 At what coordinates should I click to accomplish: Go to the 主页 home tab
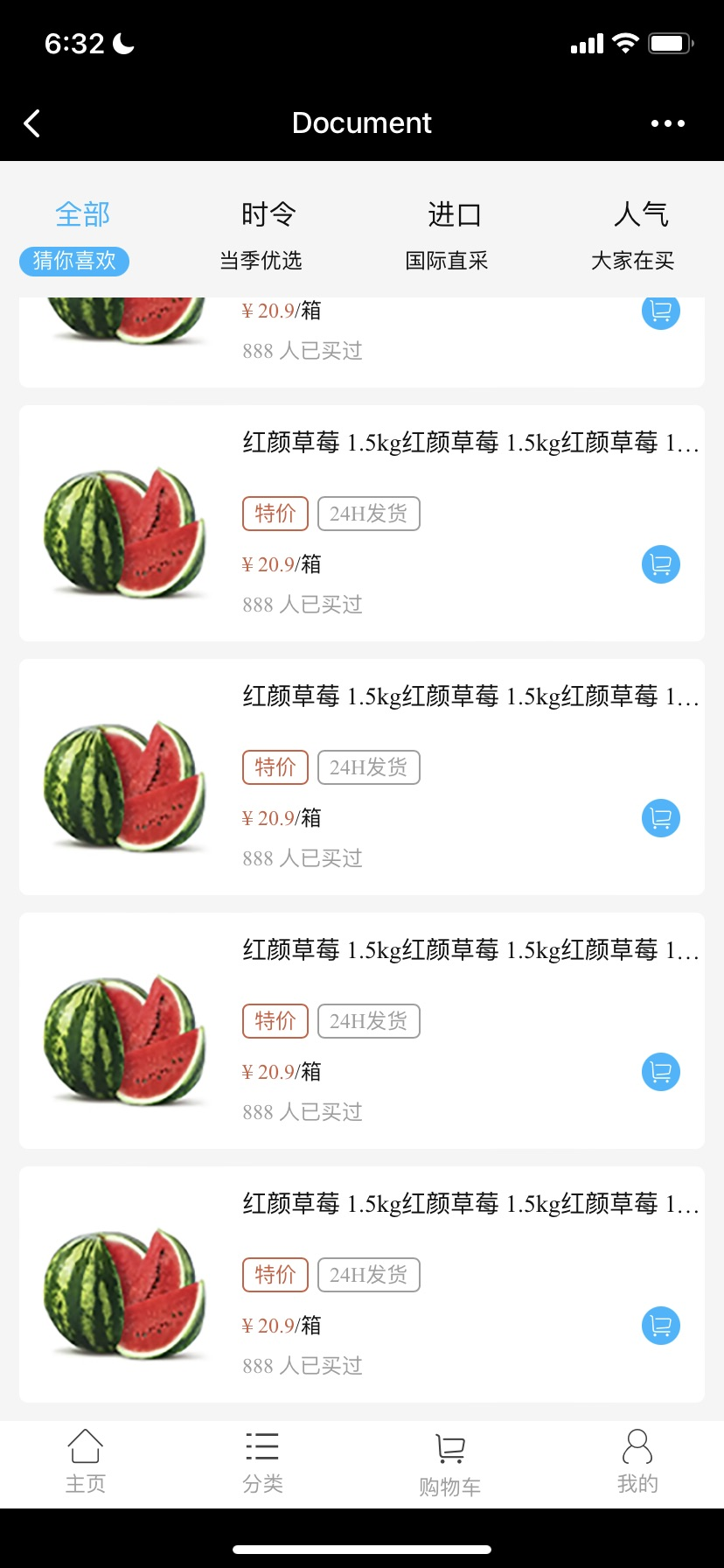[86, 1462]
